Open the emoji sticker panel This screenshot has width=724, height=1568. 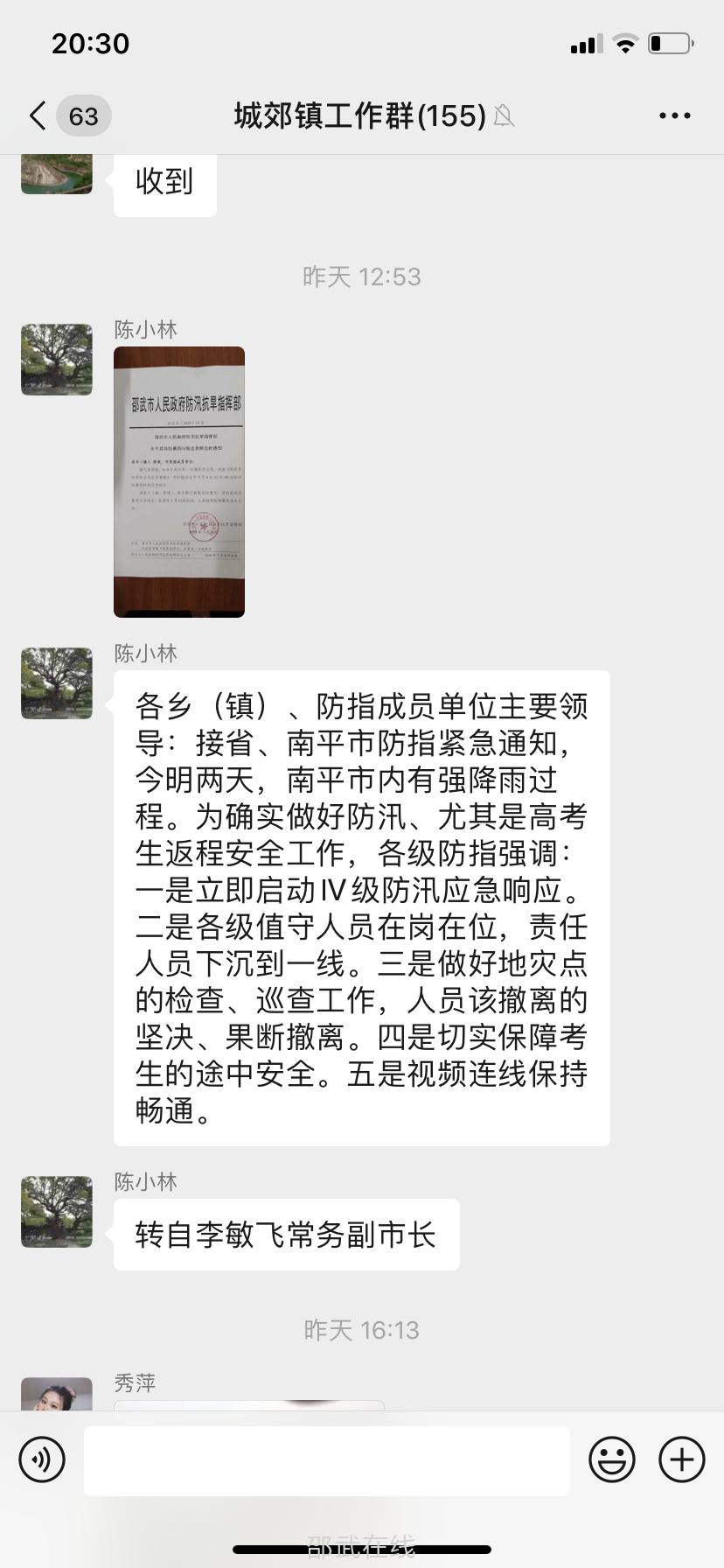point(612,1459)
